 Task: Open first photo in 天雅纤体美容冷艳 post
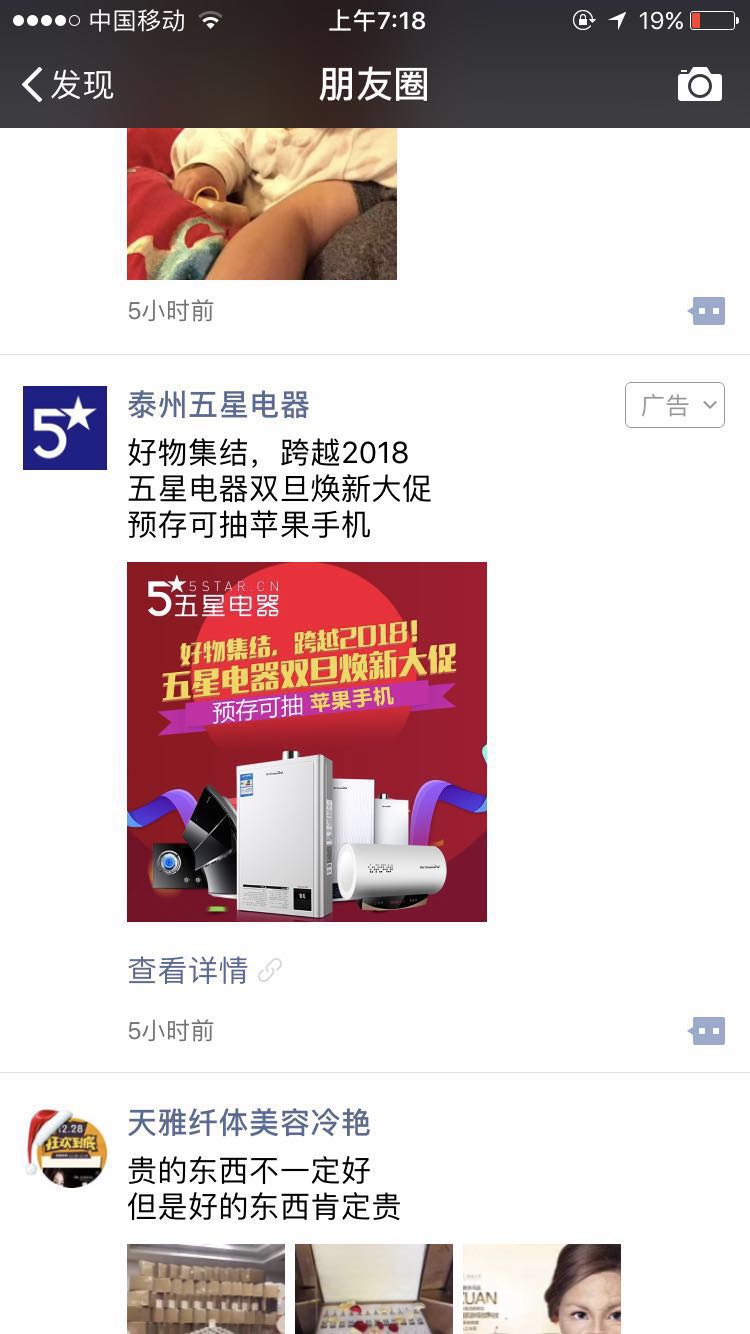pyautogui.click(x=206, y=1288)
